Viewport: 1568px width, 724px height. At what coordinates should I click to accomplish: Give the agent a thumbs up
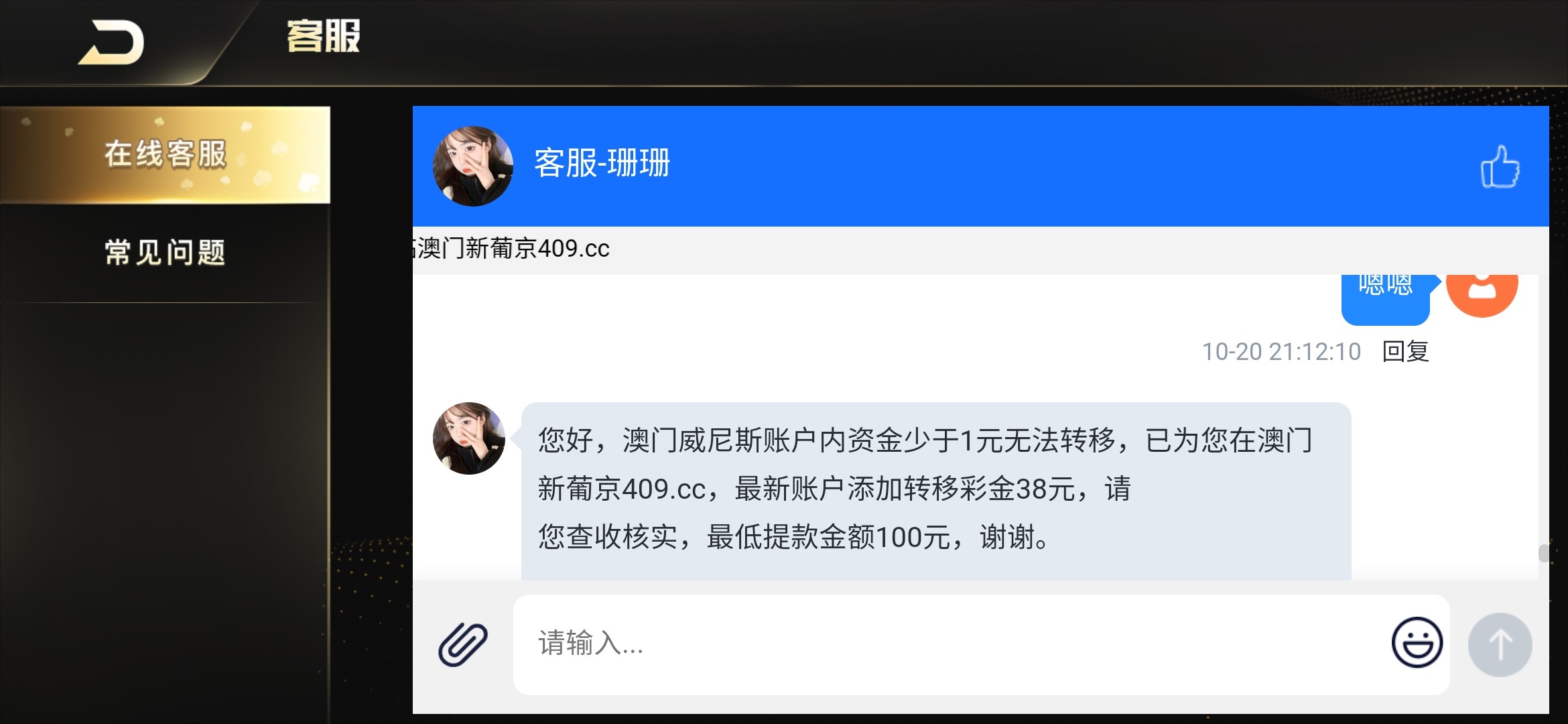point(1499,167)
